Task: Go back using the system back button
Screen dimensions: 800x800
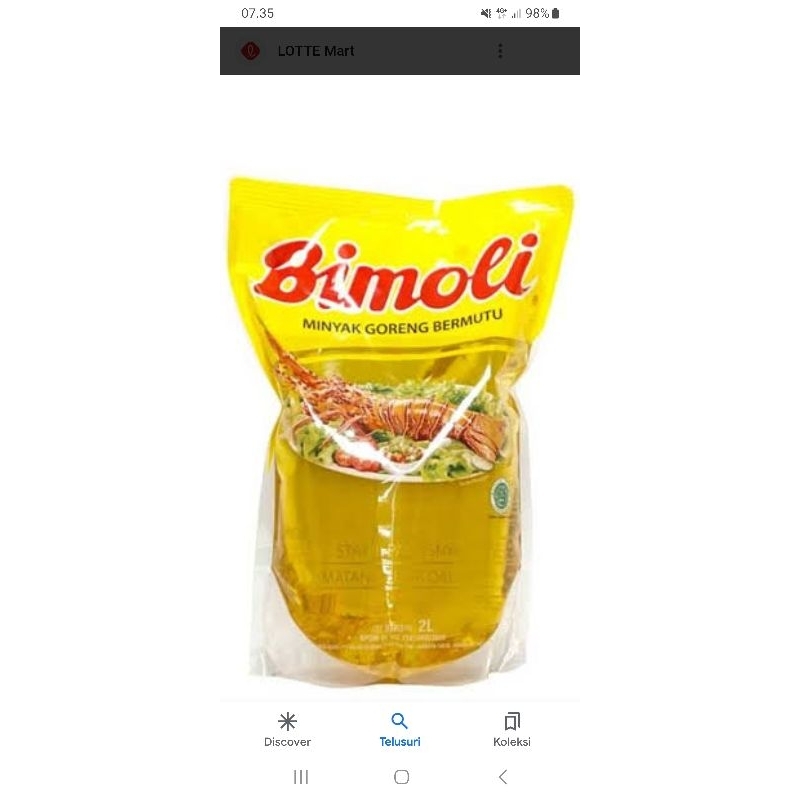Action: (503, 777)
